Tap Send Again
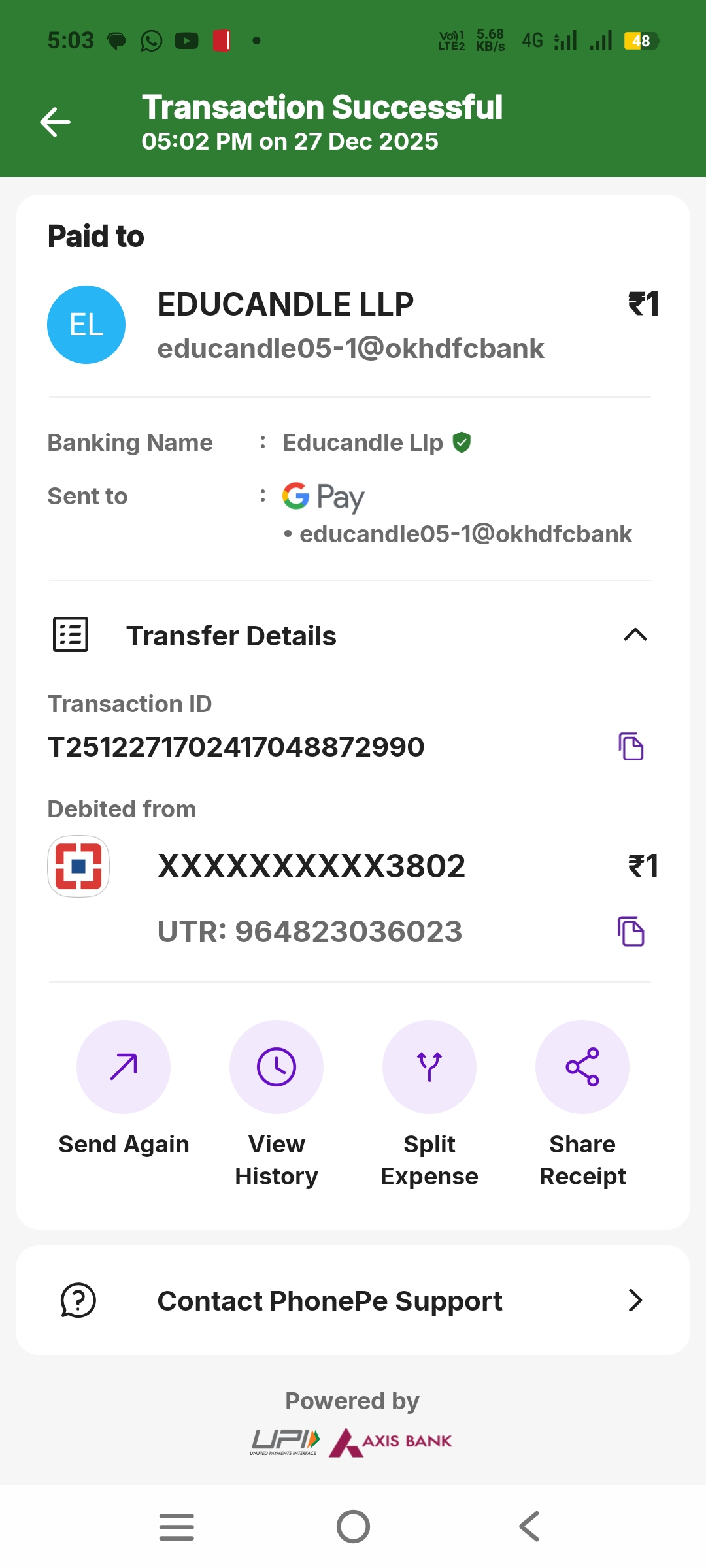Viewport: 706px width, 1568px height. point(124,1067)
